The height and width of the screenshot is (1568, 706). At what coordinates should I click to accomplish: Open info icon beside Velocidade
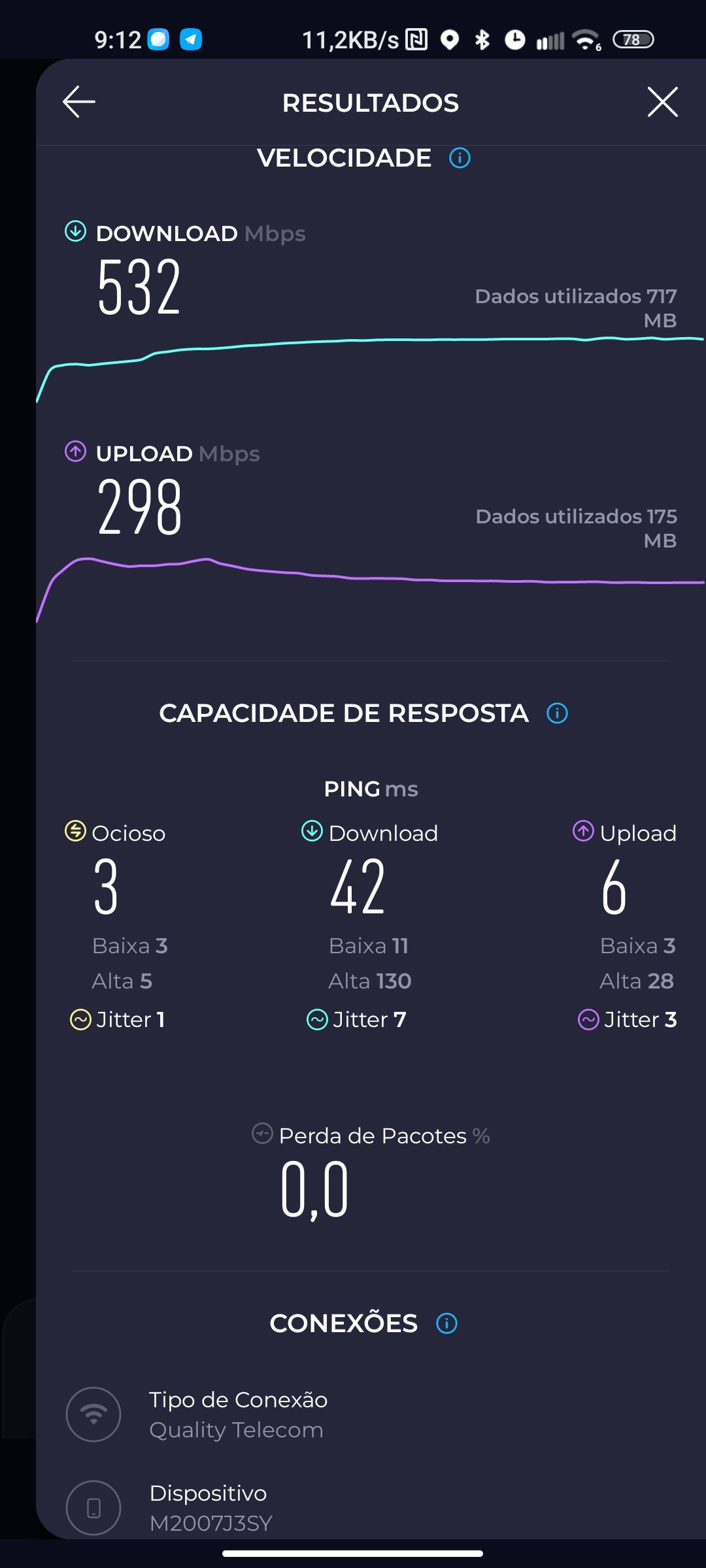click(x=460, y=158)
